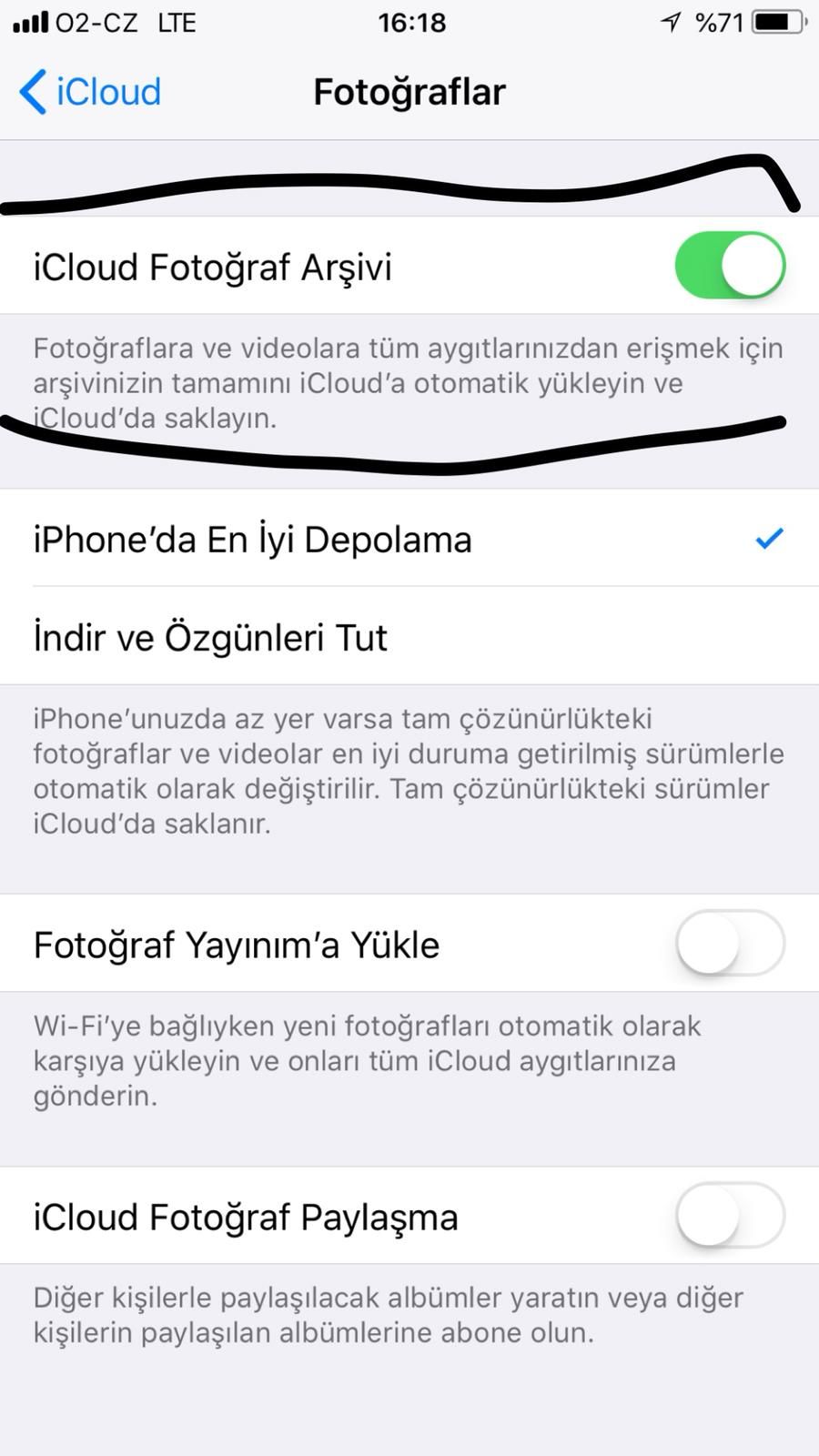The height and width of the screenshot is (1456, 819).
Task: Enable Fotoğraf Yayınım'a Yükle
Action: 730,944
